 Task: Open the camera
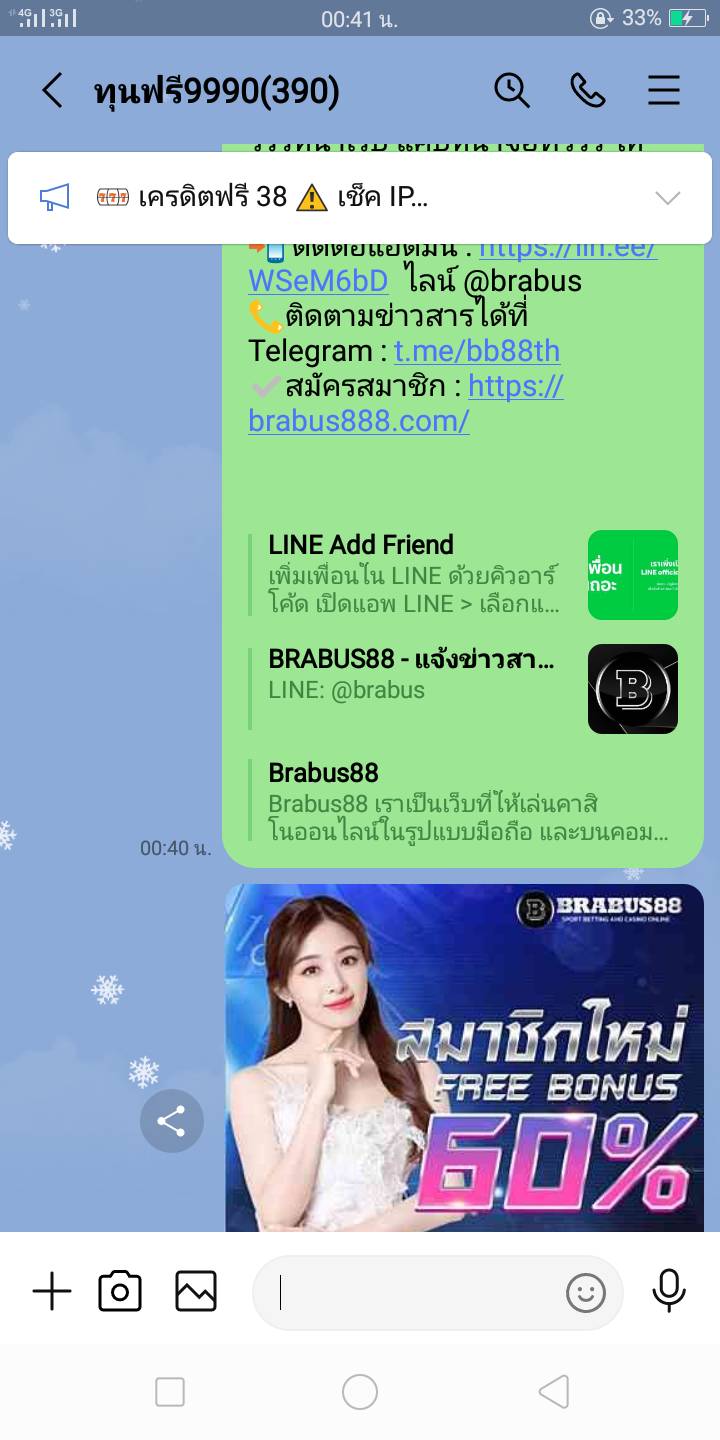pos(120,1291)
